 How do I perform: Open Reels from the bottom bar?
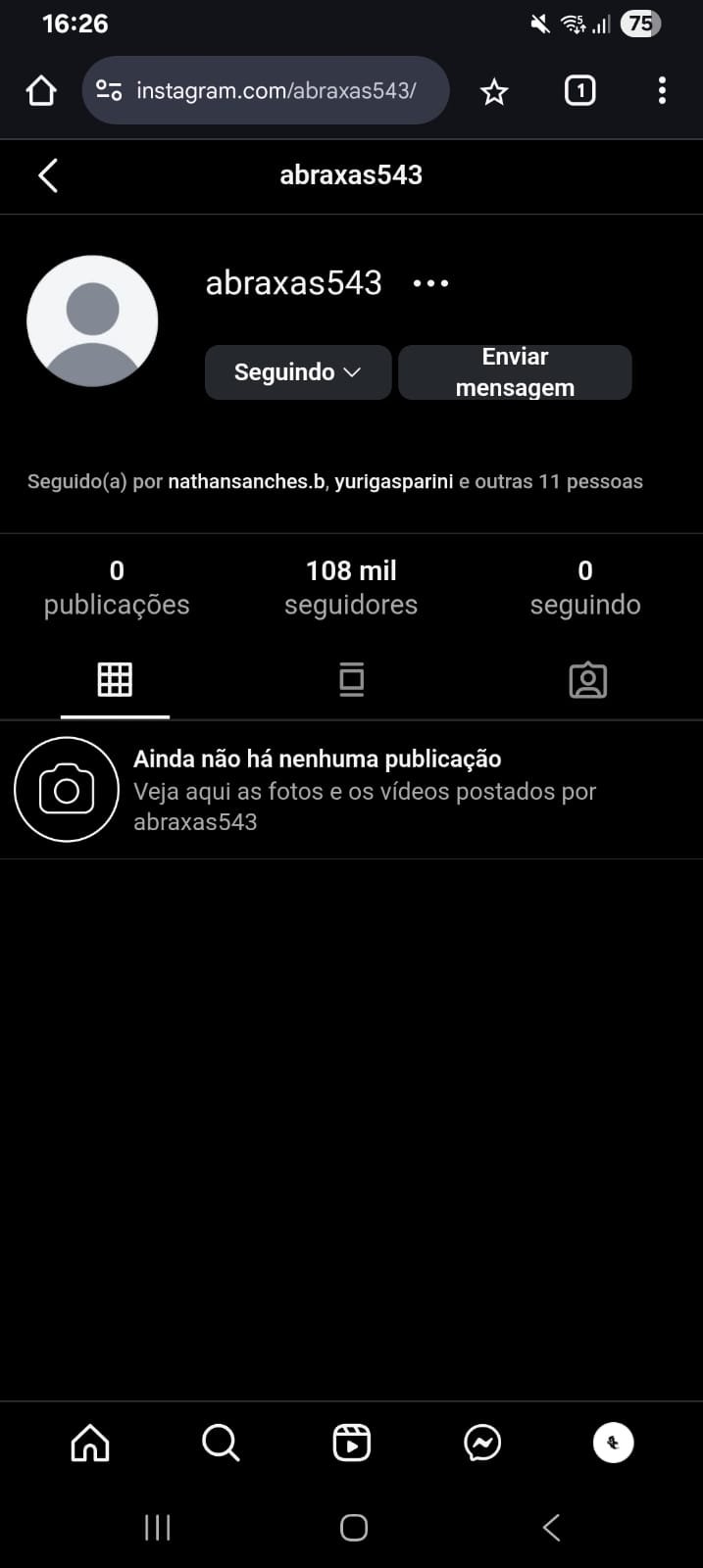tap(352, 1443)
